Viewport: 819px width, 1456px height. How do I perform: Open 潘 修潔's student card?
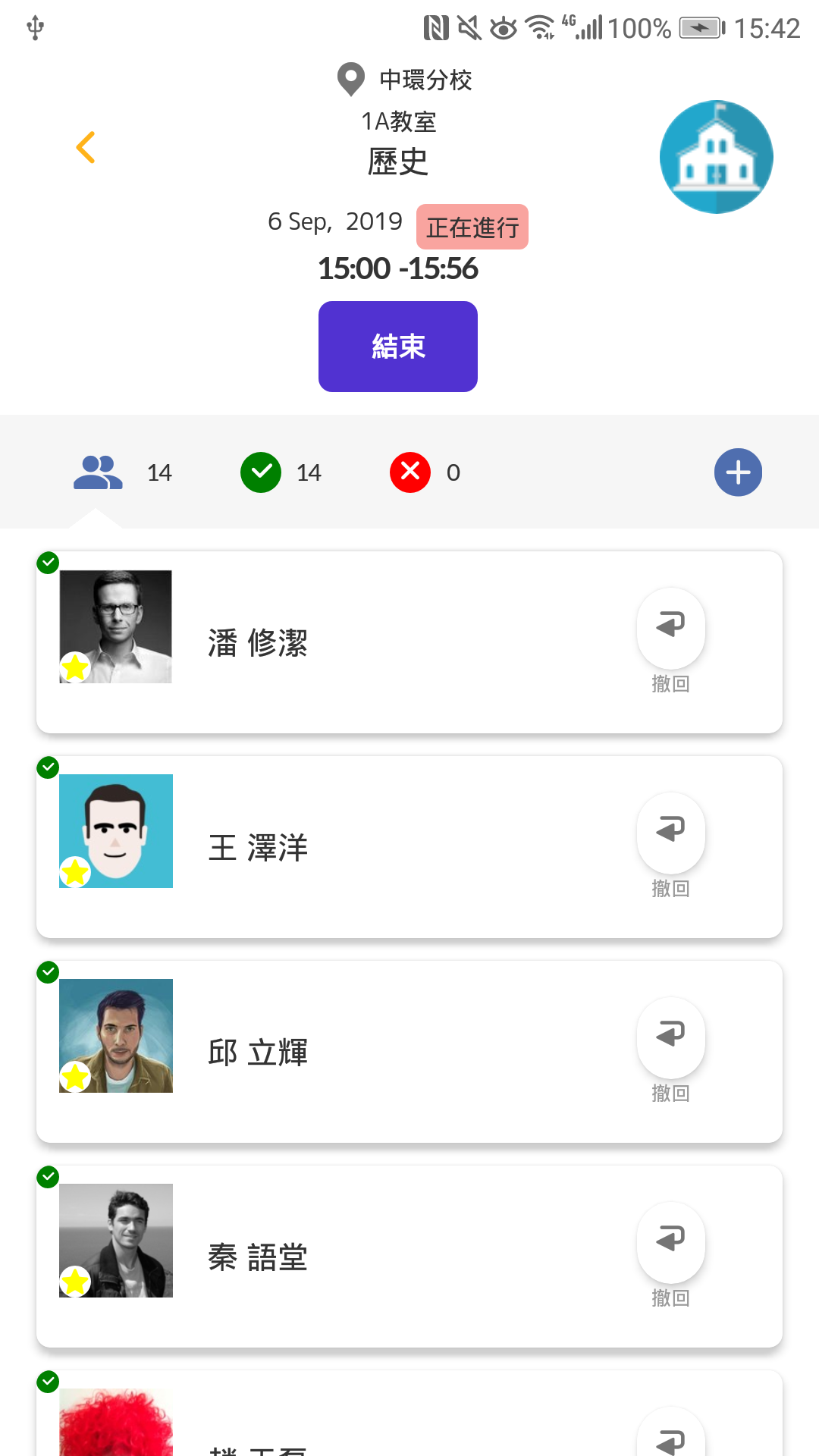point(409,642)
